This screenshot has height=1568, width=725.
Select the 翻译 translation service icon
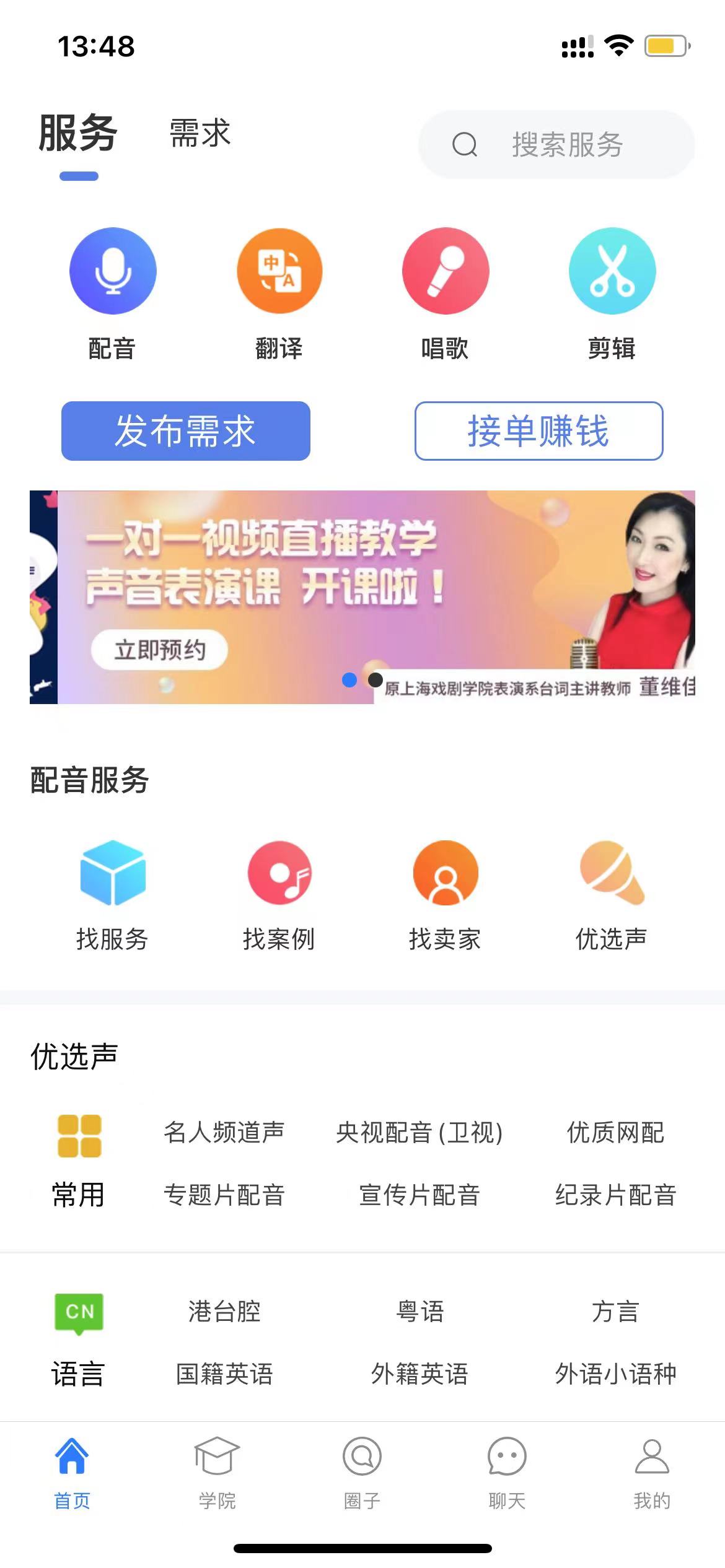click(x=278, y=271)
